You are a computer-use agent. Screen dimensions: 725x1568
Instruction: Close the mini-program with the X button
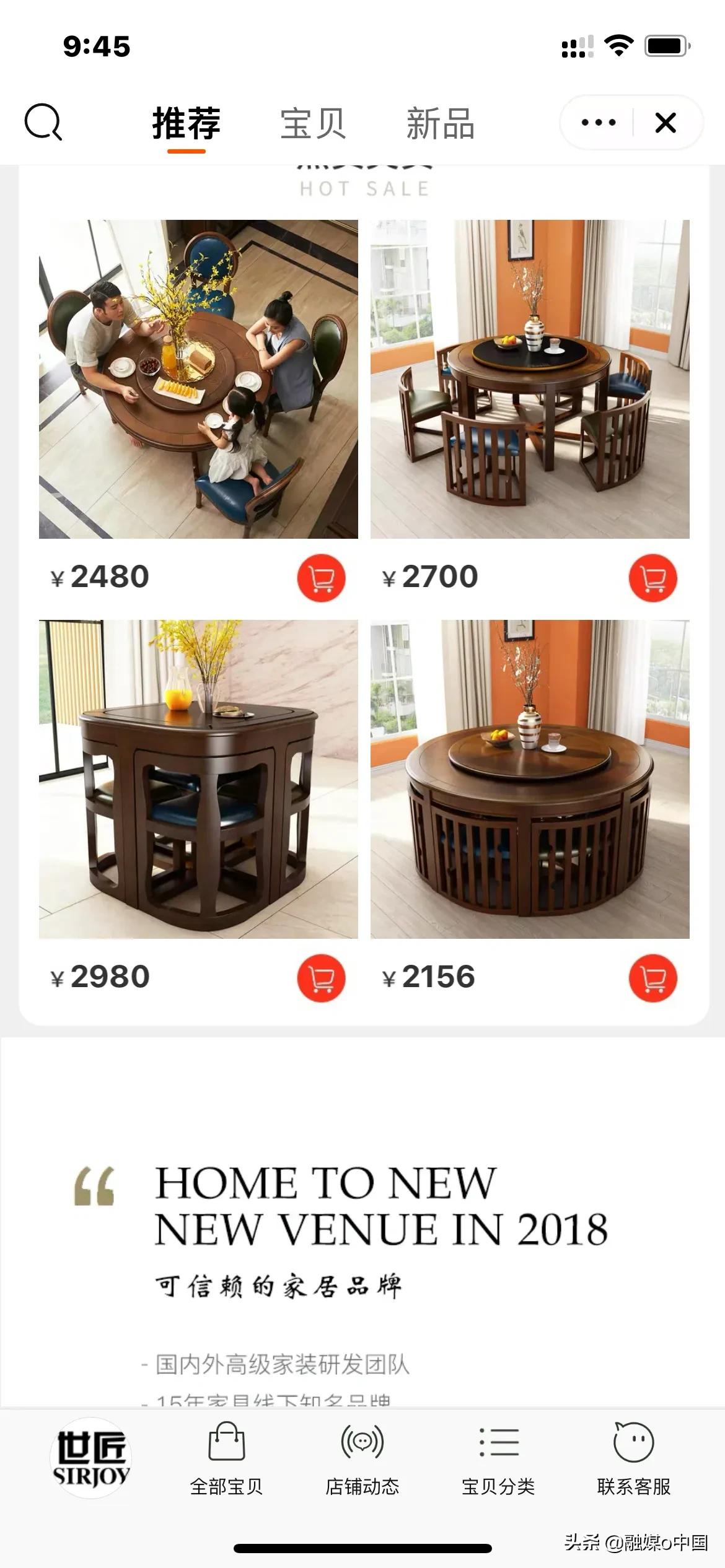tap(664, 123)
